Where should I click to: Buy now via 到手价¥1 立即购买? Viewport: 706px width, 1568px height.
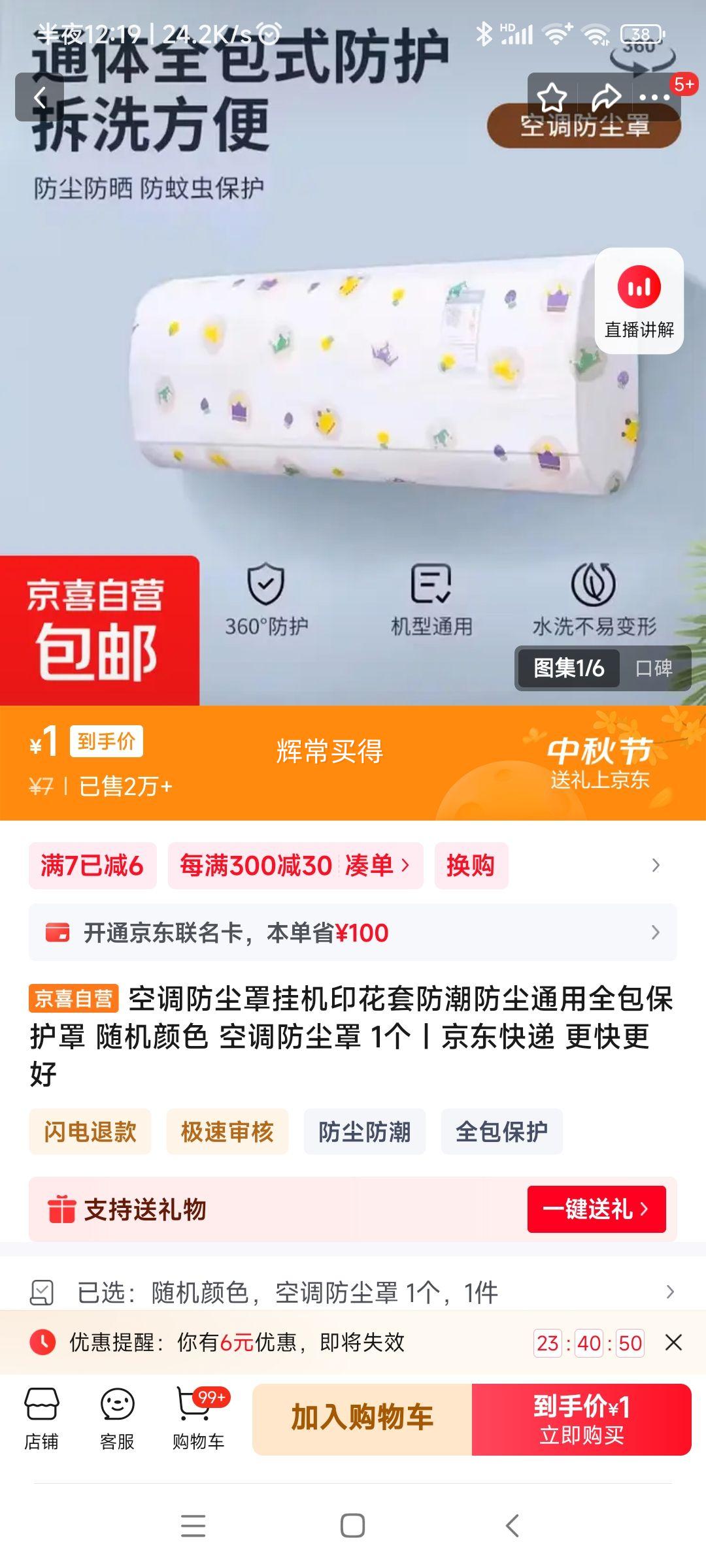click(x=581, y=1419)
